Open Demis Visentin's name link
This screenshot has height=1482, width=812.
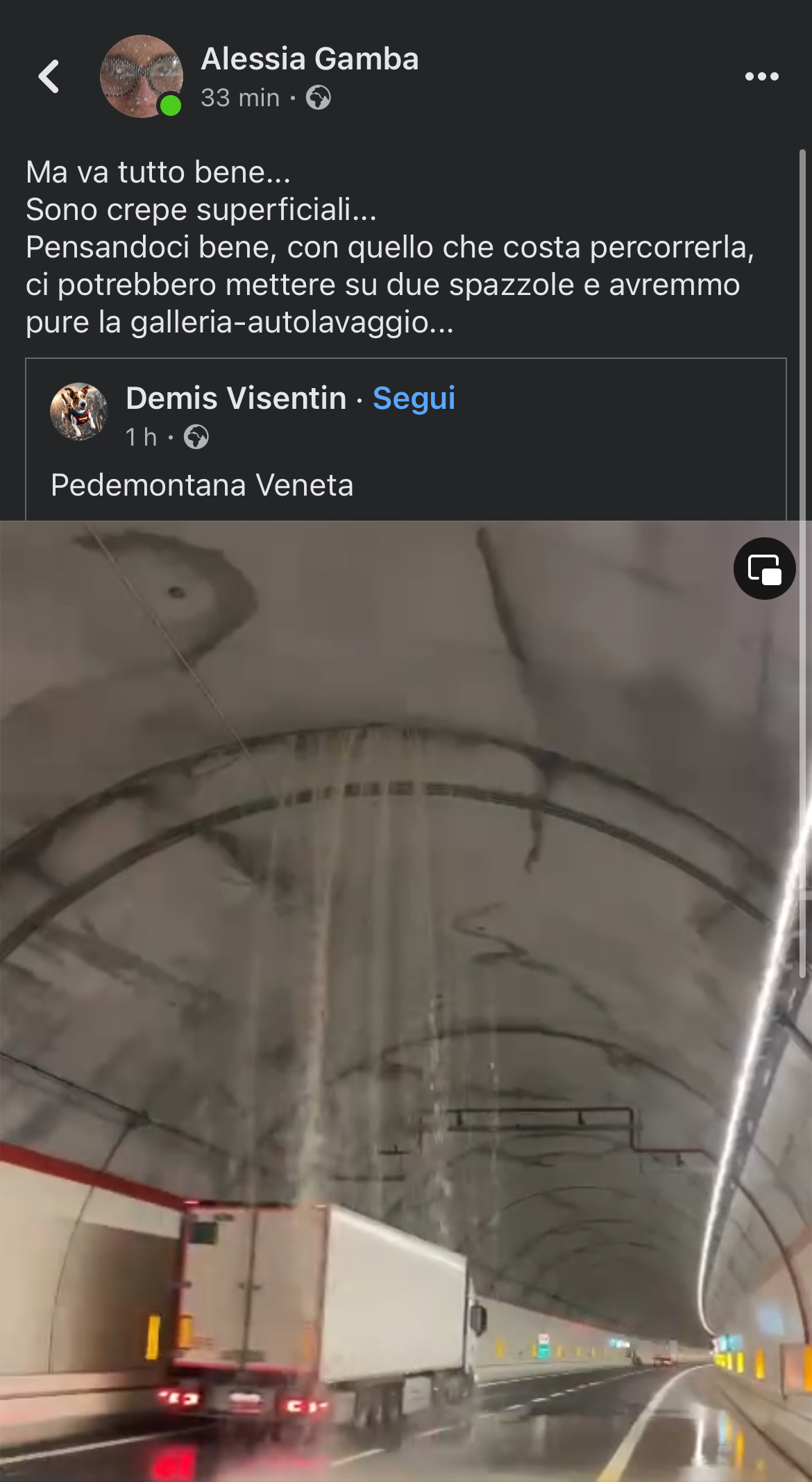click(236, 398)
